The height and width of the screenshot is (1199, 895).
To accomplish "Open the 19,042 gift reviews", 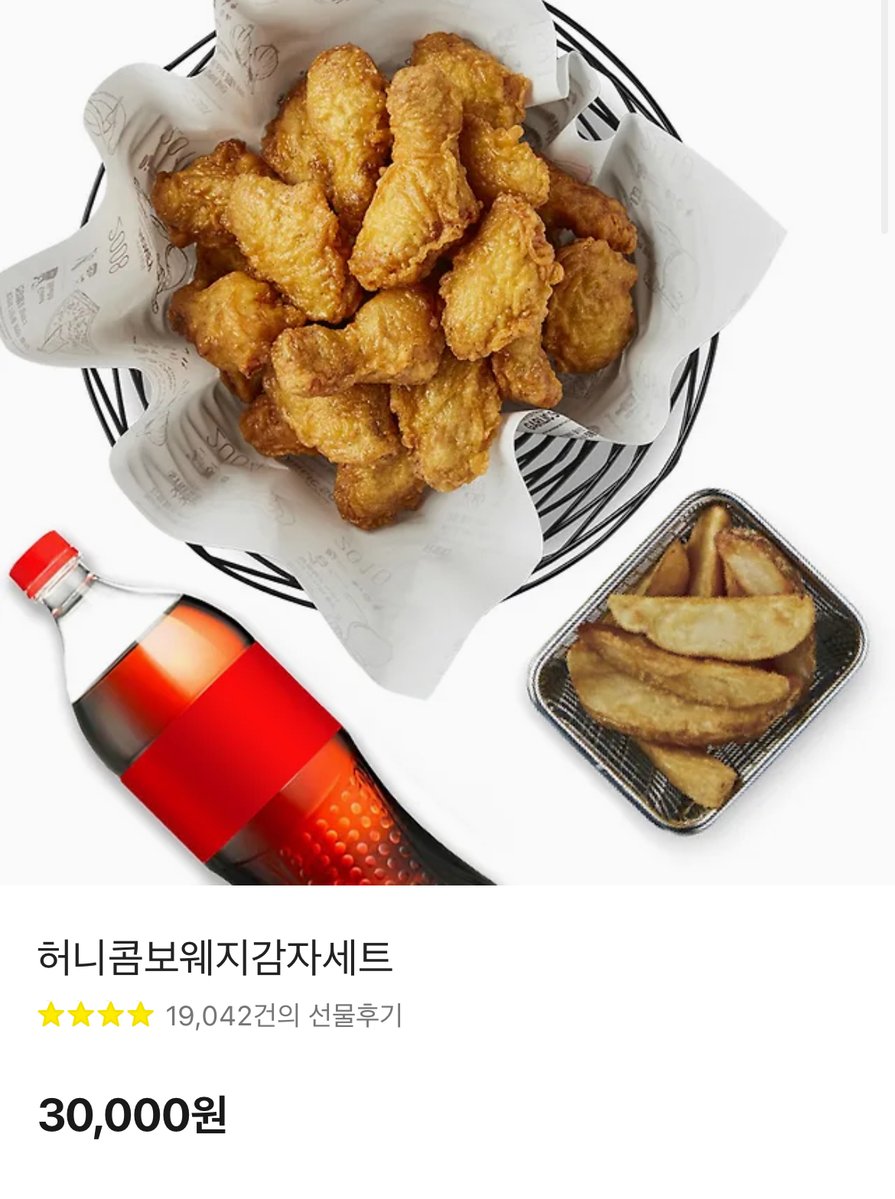I will click(283, 1016).
